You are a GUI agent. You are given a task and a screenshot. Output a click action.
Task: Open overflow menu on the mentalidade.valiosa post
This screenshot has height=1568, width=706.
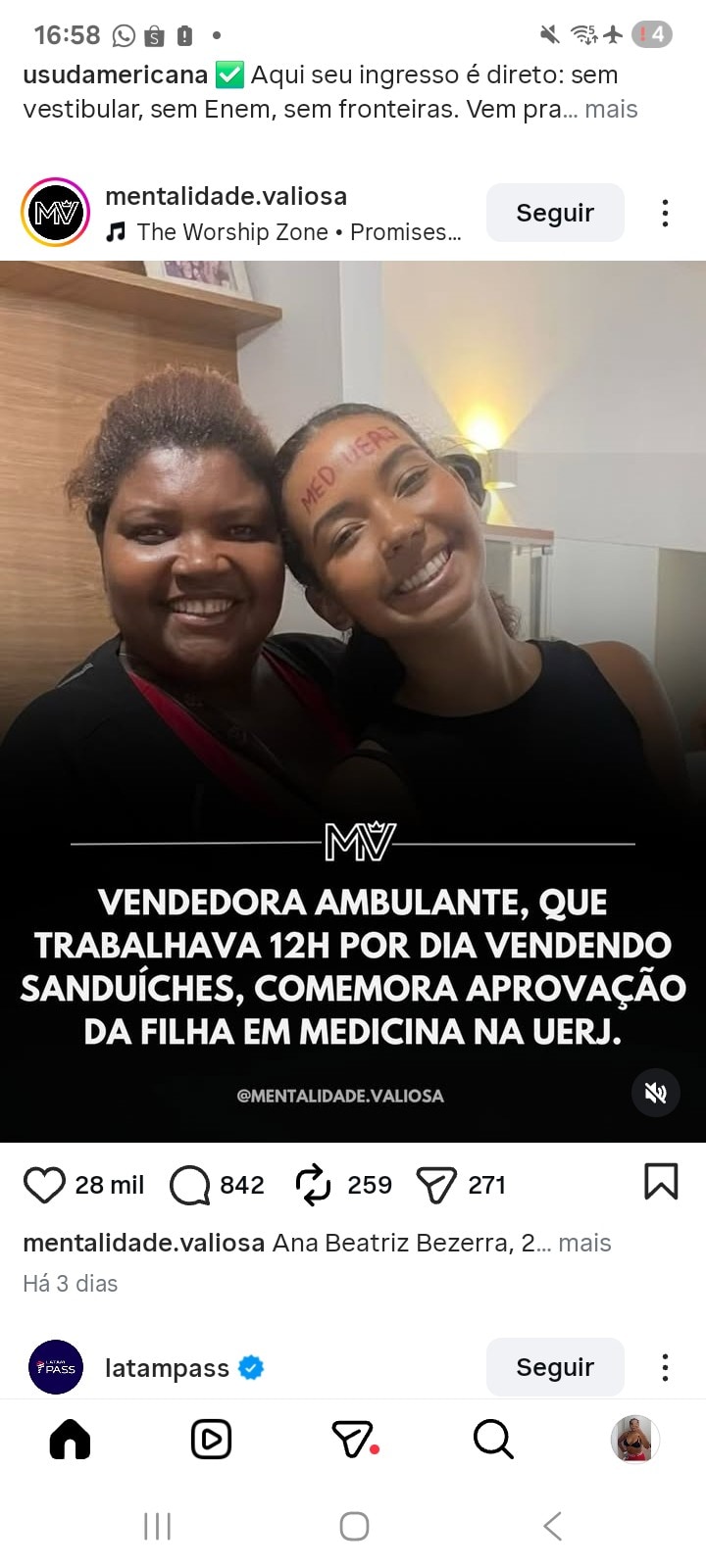tap(665, 213)
